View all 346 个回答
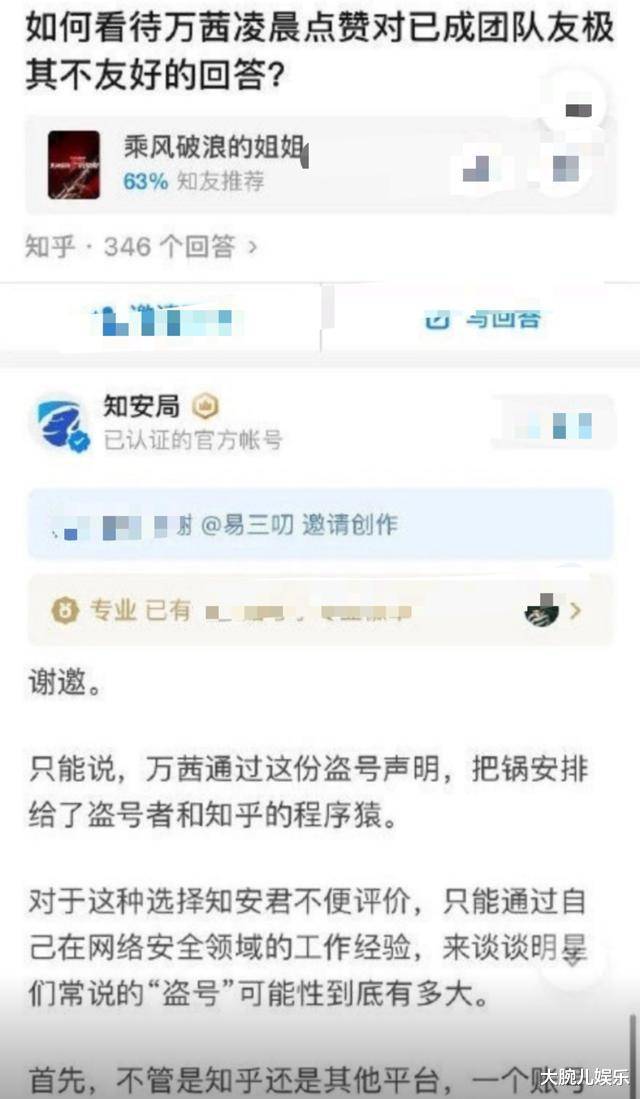 coord(141,246)
